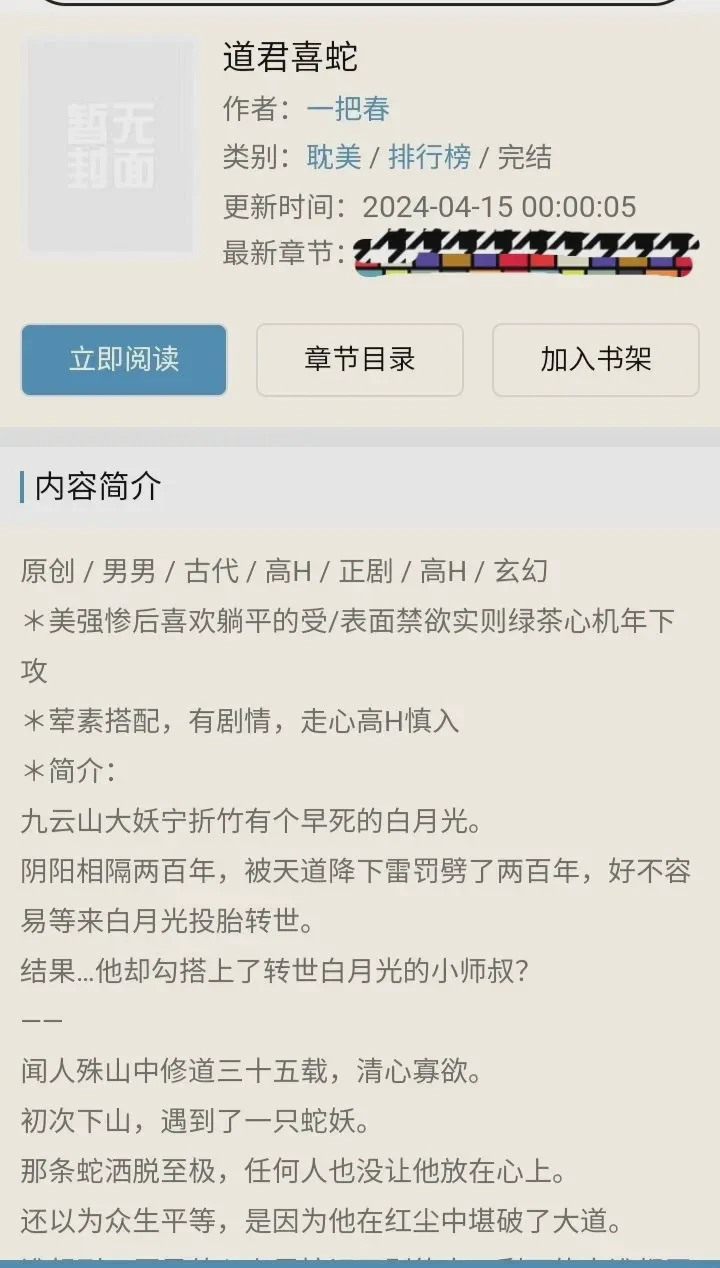Open the latest chapter link beside 最新章节
Viewport: 720px width, 1268px height.
click(520, 252)
